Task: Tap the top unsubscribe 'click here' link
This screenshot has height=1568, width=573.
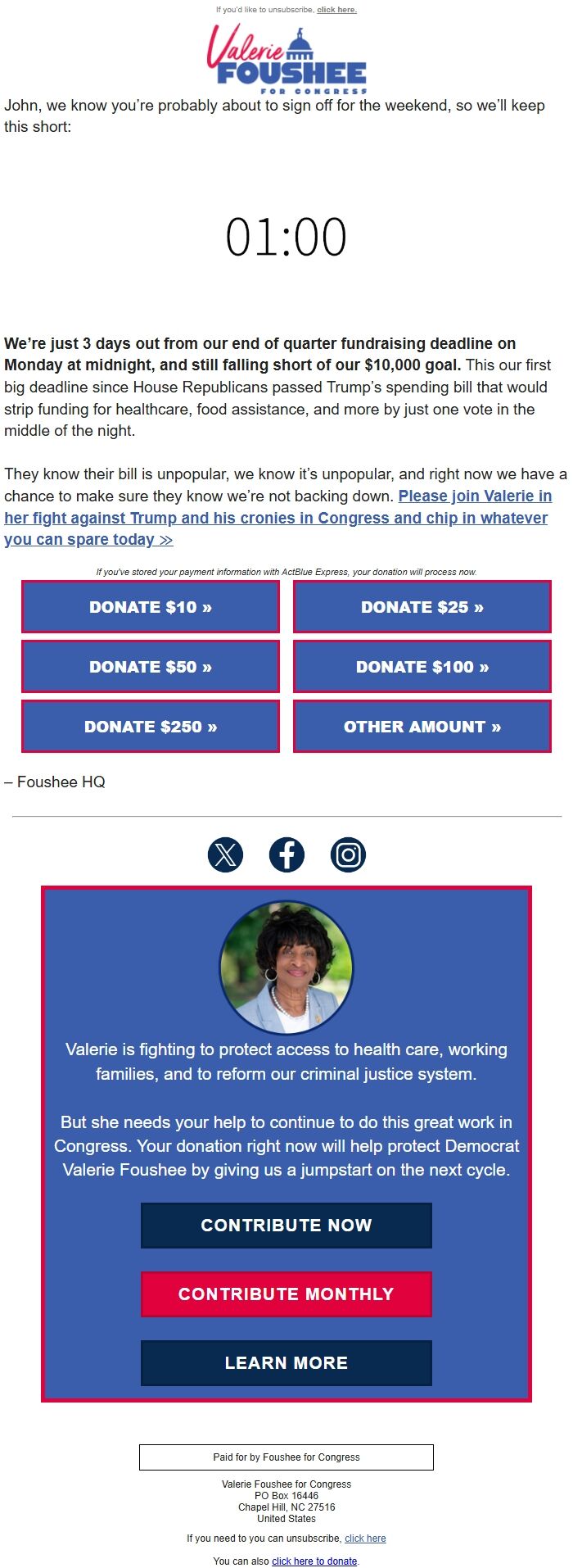Action: tap(336, 10)
